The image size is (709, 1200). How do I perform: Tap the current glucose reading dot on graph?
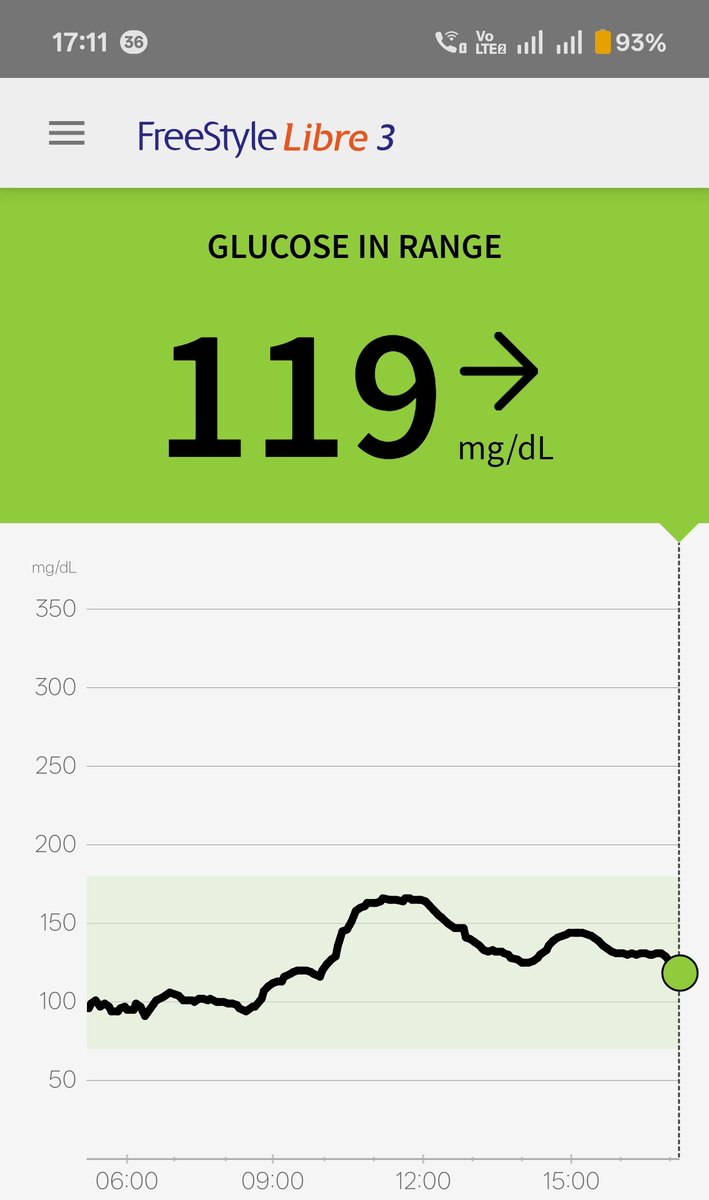coord(680,972)
